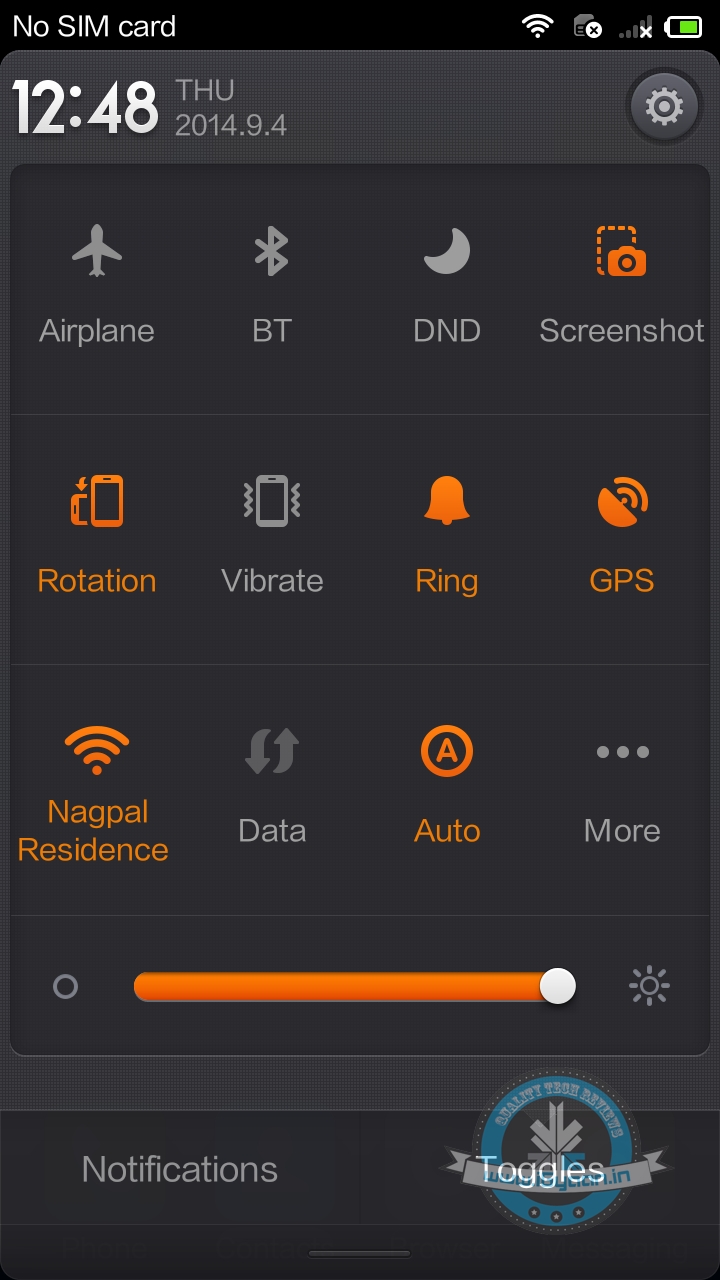Switch on Vibrate mode

coord(271,533)
